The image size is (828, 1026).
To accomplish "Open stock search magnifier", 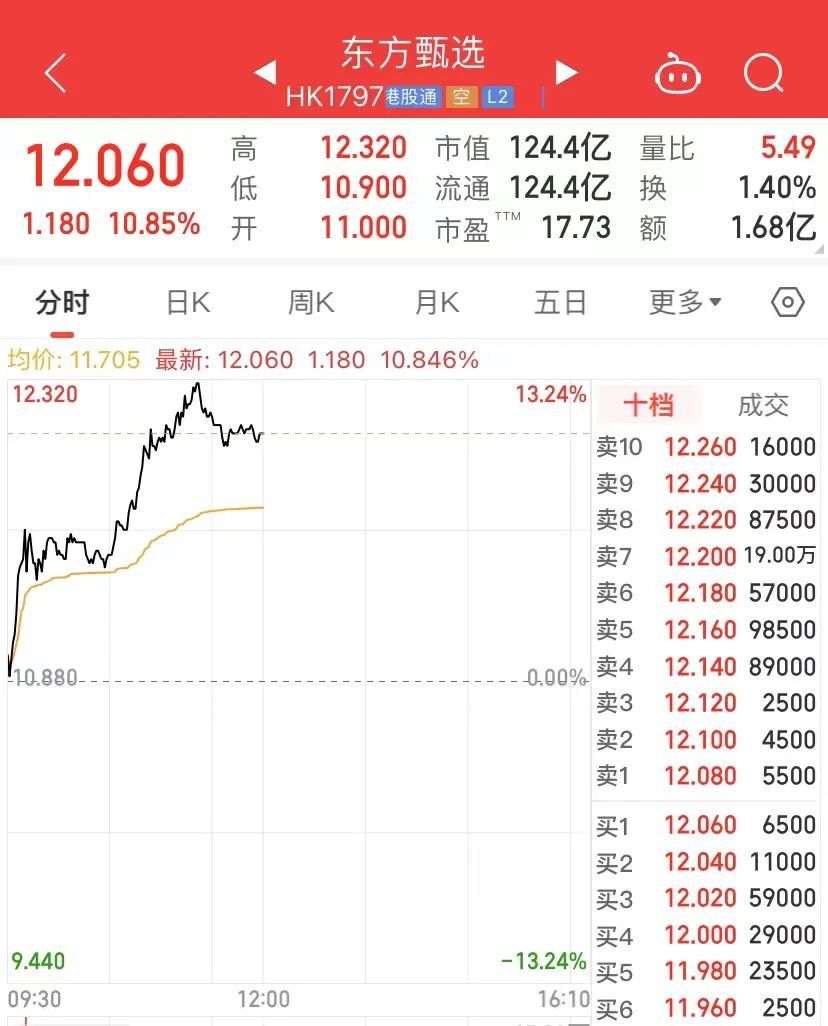I will 766,73.
